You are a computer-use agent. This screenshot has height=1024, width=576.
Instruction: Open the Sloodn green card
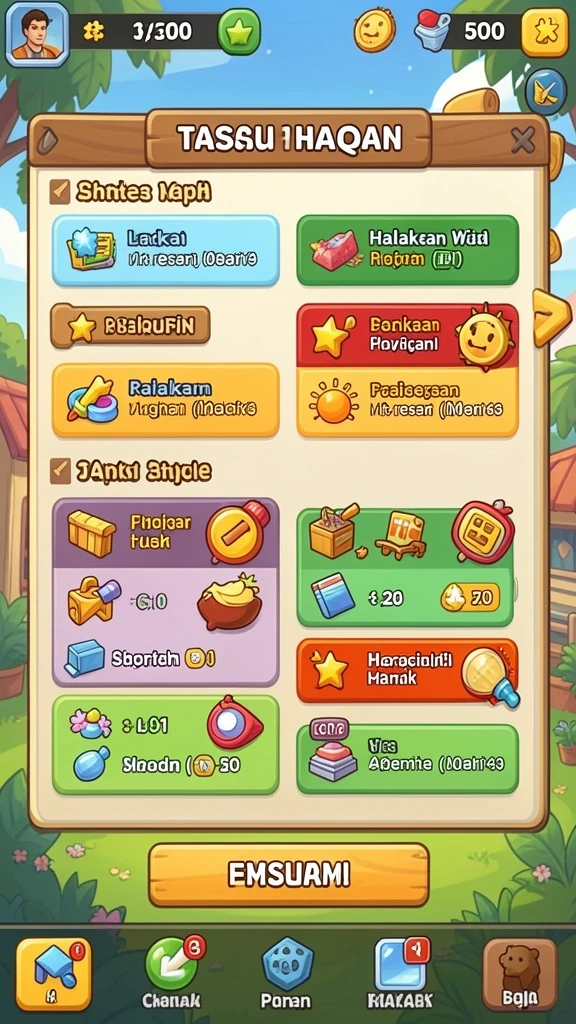[166, 744]
